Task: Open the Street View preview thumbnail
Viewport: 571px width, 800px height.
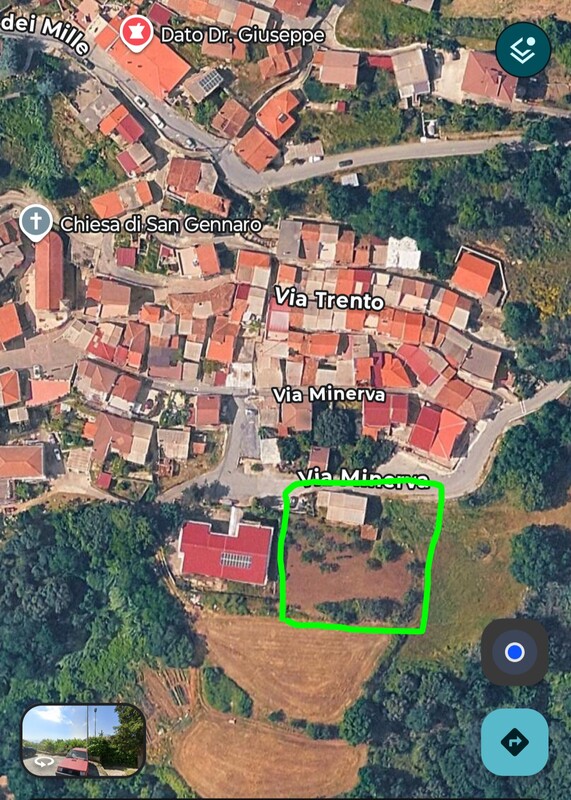Action: pos(84,740)
